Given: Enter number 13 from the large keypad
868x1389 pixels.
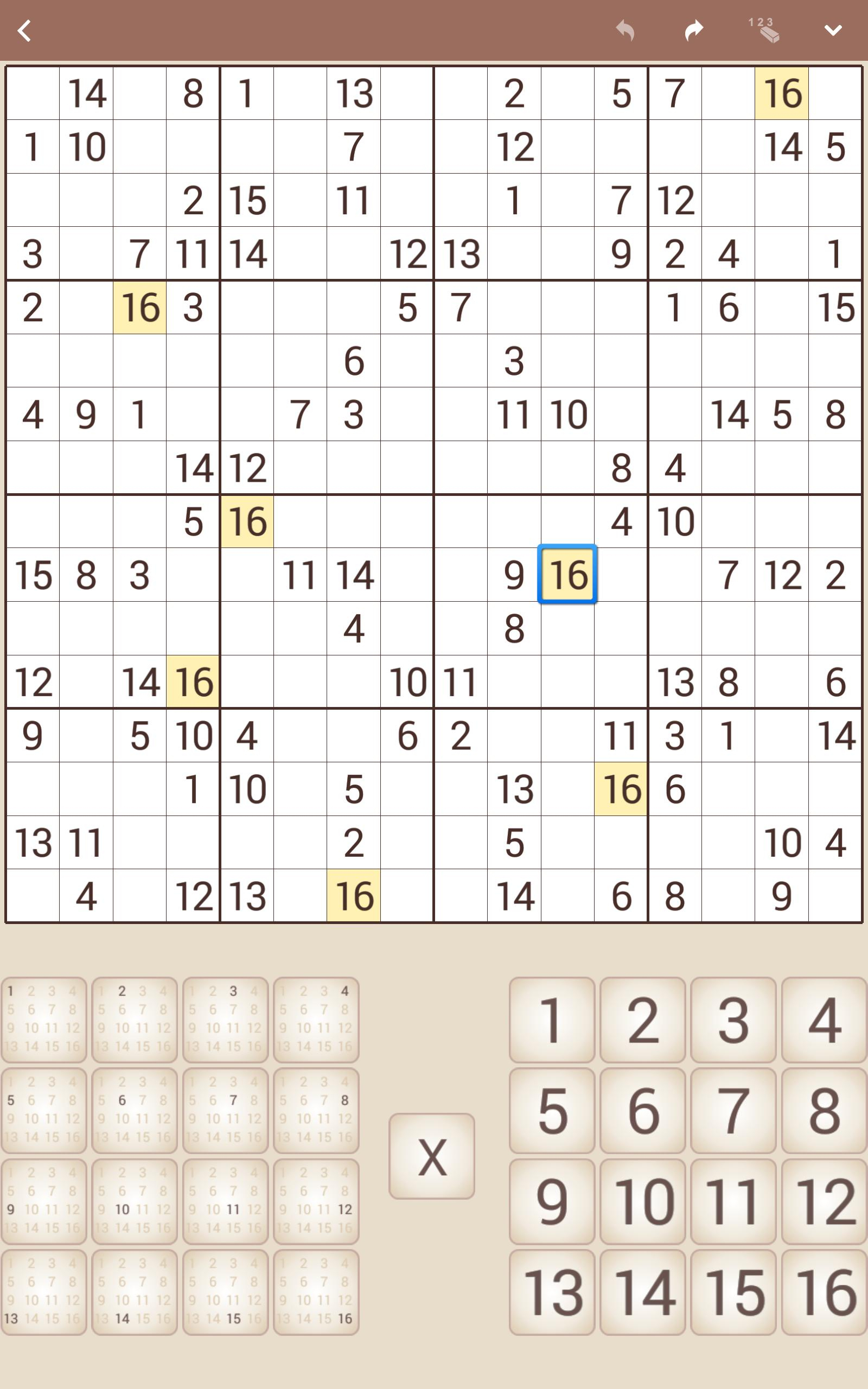Looking at the screenshot, I should [552, 1292].
